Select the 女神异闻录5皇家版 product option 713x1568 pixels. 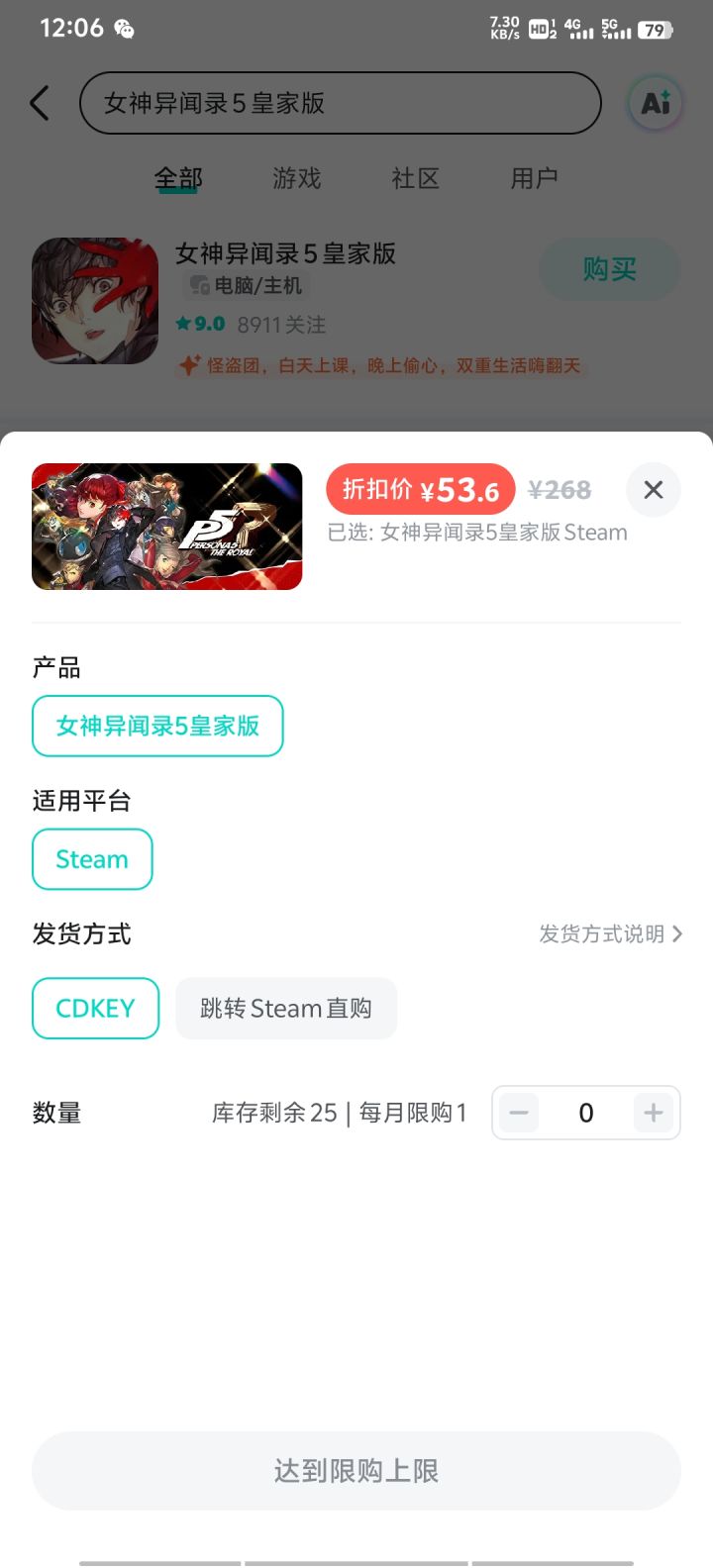click(x=157, y=726)
